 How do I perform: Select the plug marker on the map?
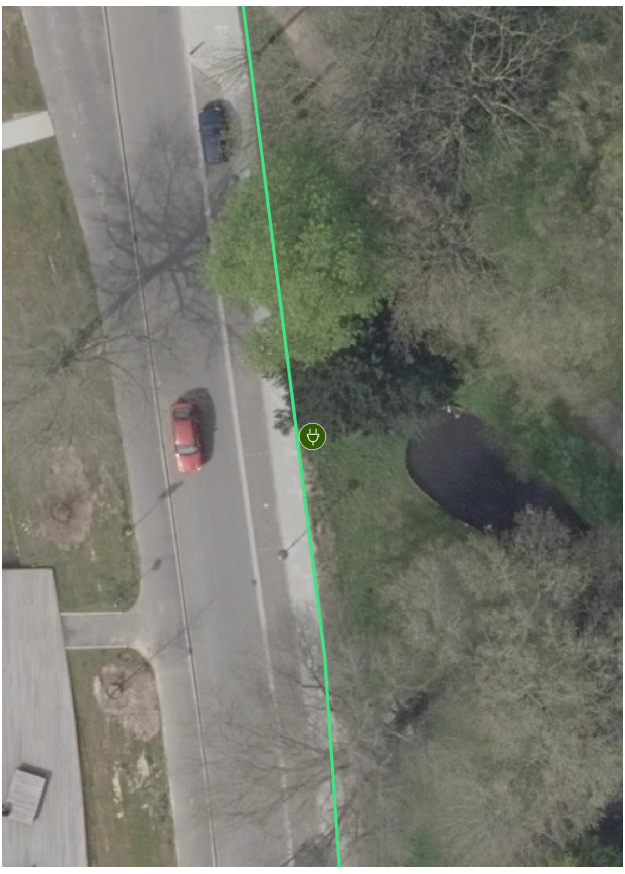click(312, 436)
